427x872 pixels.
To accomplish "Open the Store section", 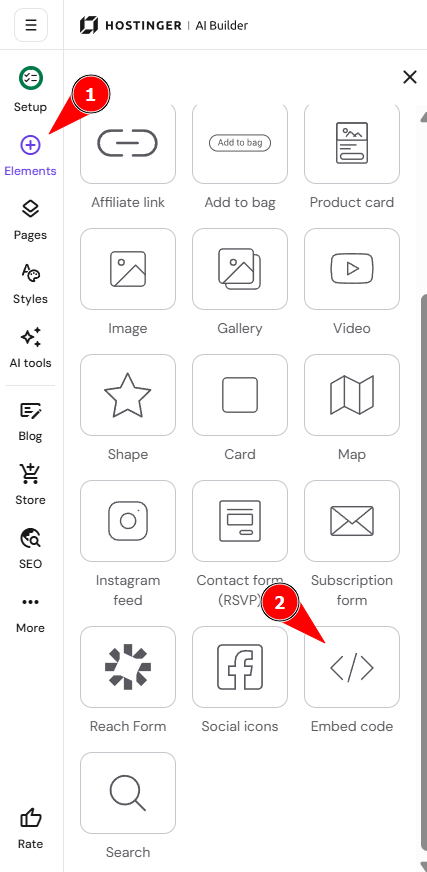I will (x=30, y=484).
